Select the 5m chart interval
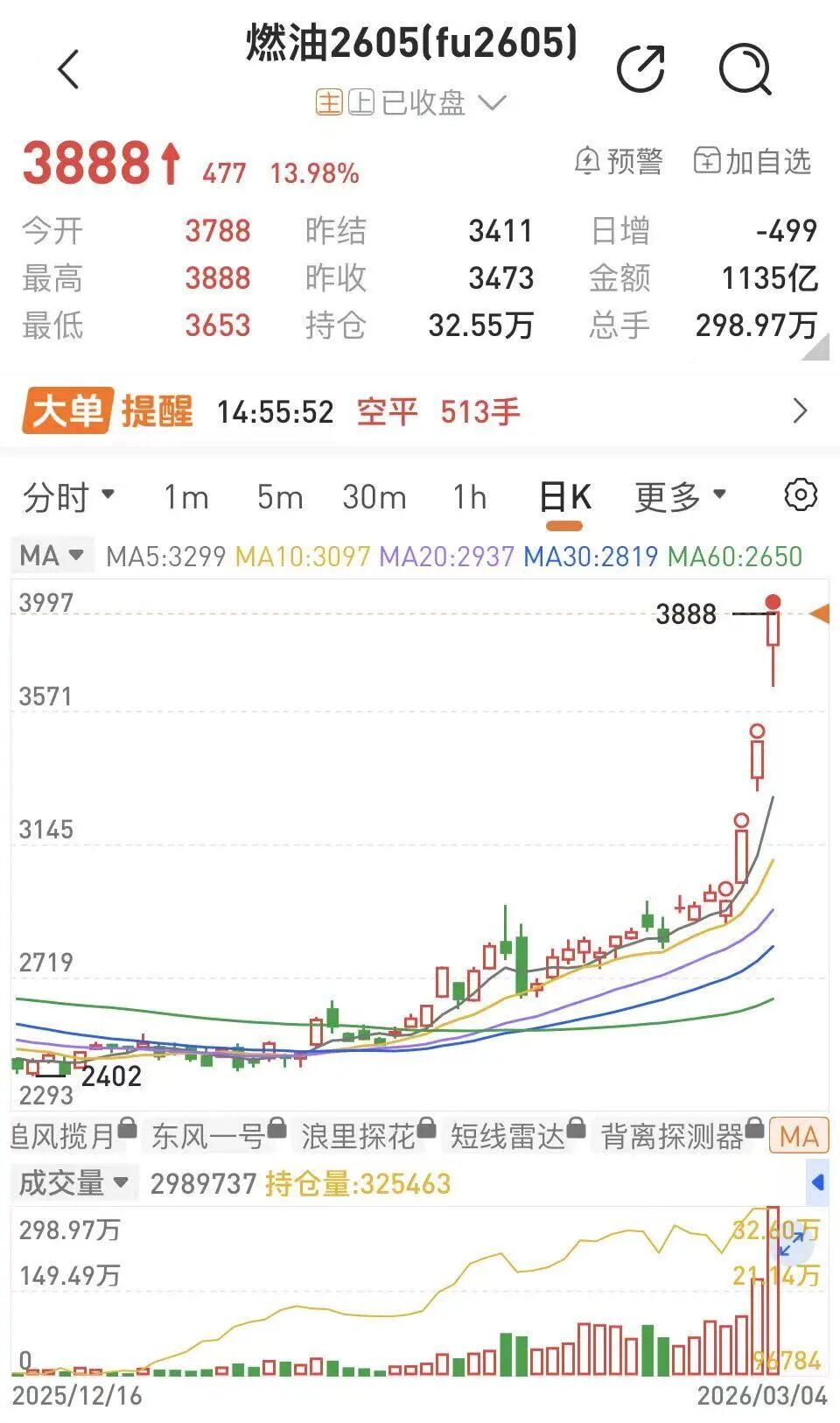840x1423 pixels. (280, 497)
